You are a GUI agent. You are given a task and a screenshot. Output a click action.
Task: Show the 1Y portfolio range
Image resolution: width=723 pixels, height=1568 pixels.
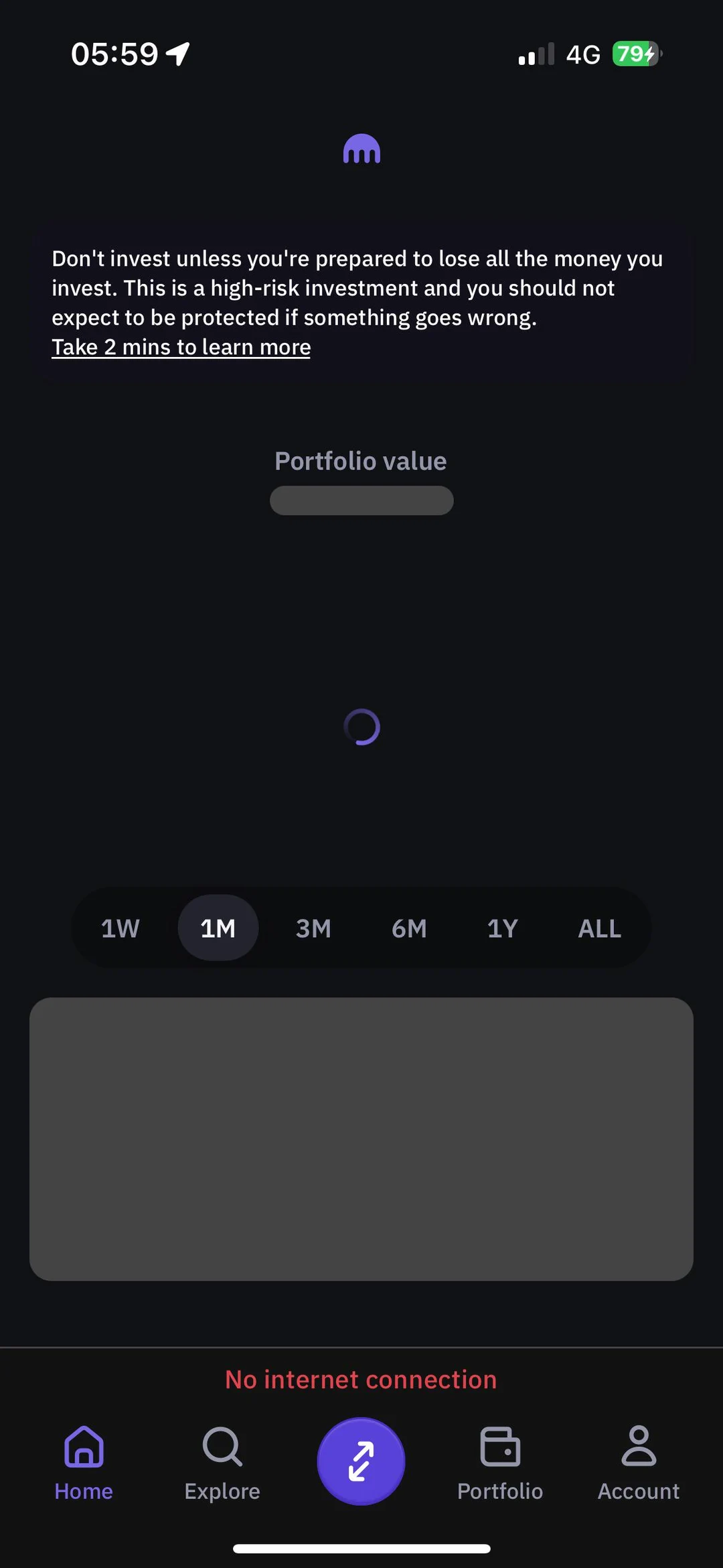503,928
